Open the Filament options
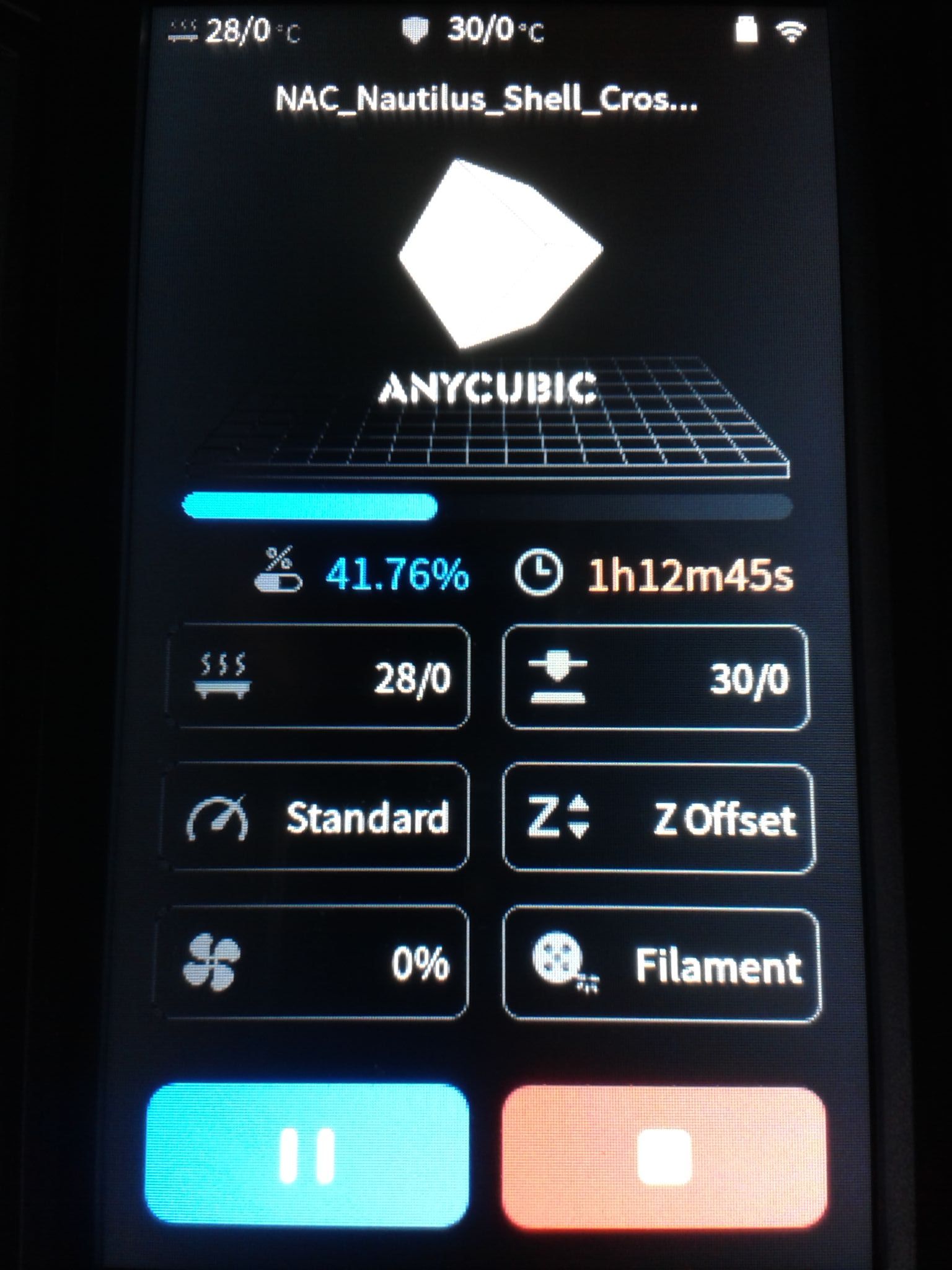 coord(661,965)
